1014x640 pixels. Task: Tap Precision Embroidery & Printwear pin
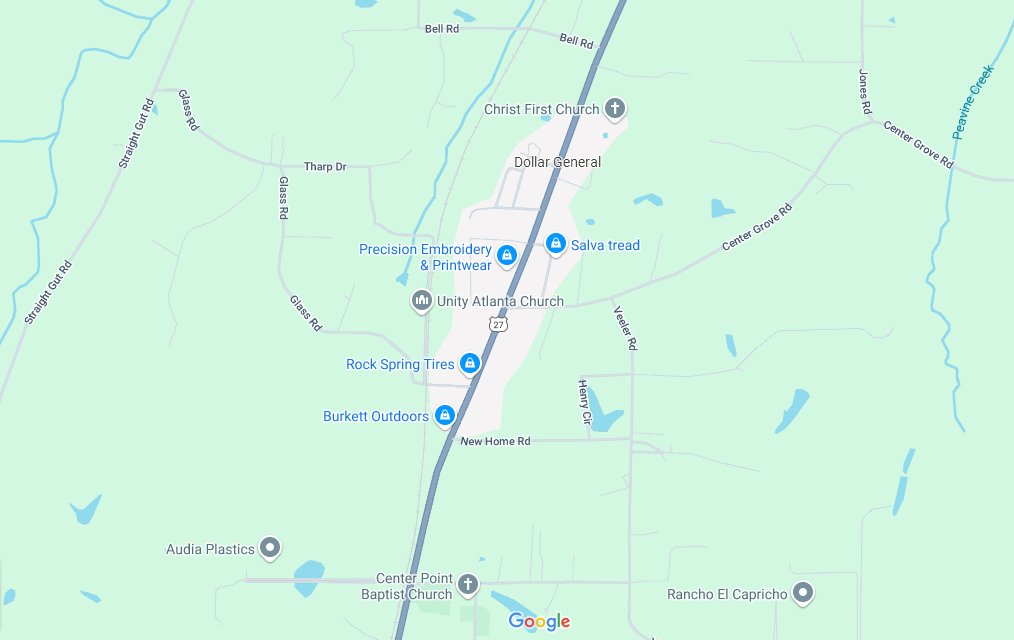pyautogui.click(x=507, y=255)
